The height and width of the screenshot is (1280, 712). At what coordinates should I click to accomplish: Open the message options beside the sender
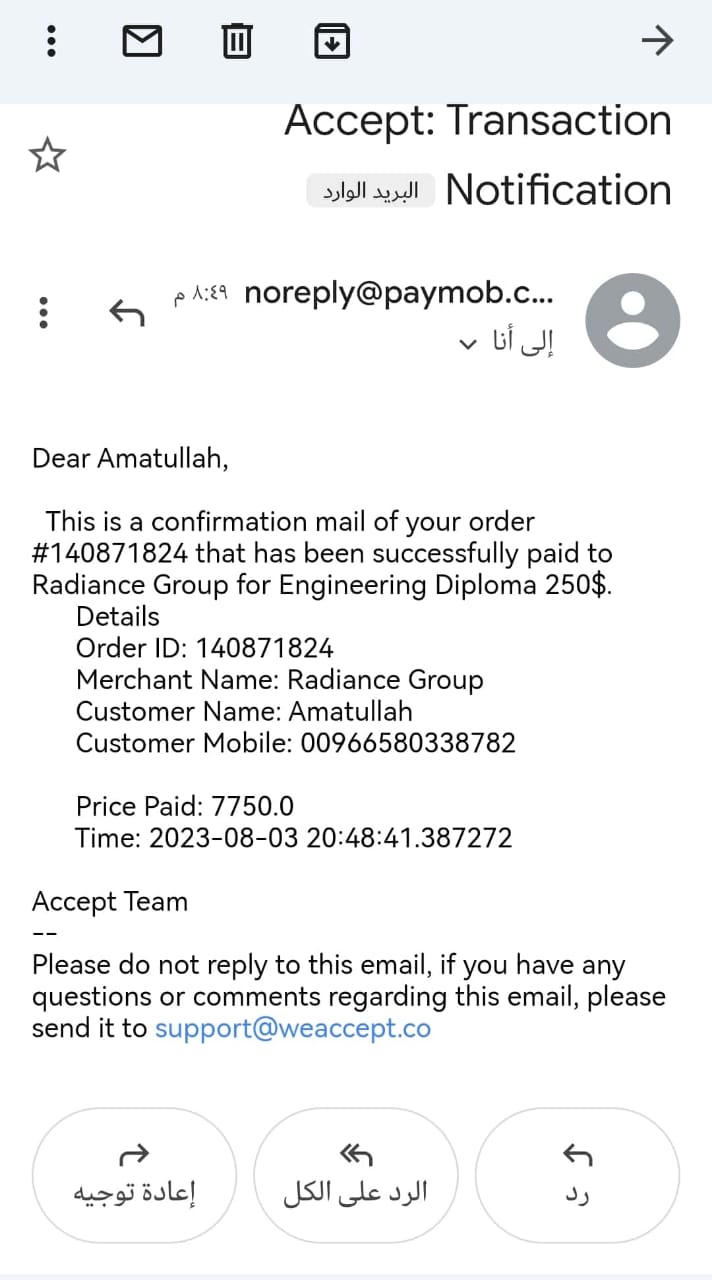point(43,313)
